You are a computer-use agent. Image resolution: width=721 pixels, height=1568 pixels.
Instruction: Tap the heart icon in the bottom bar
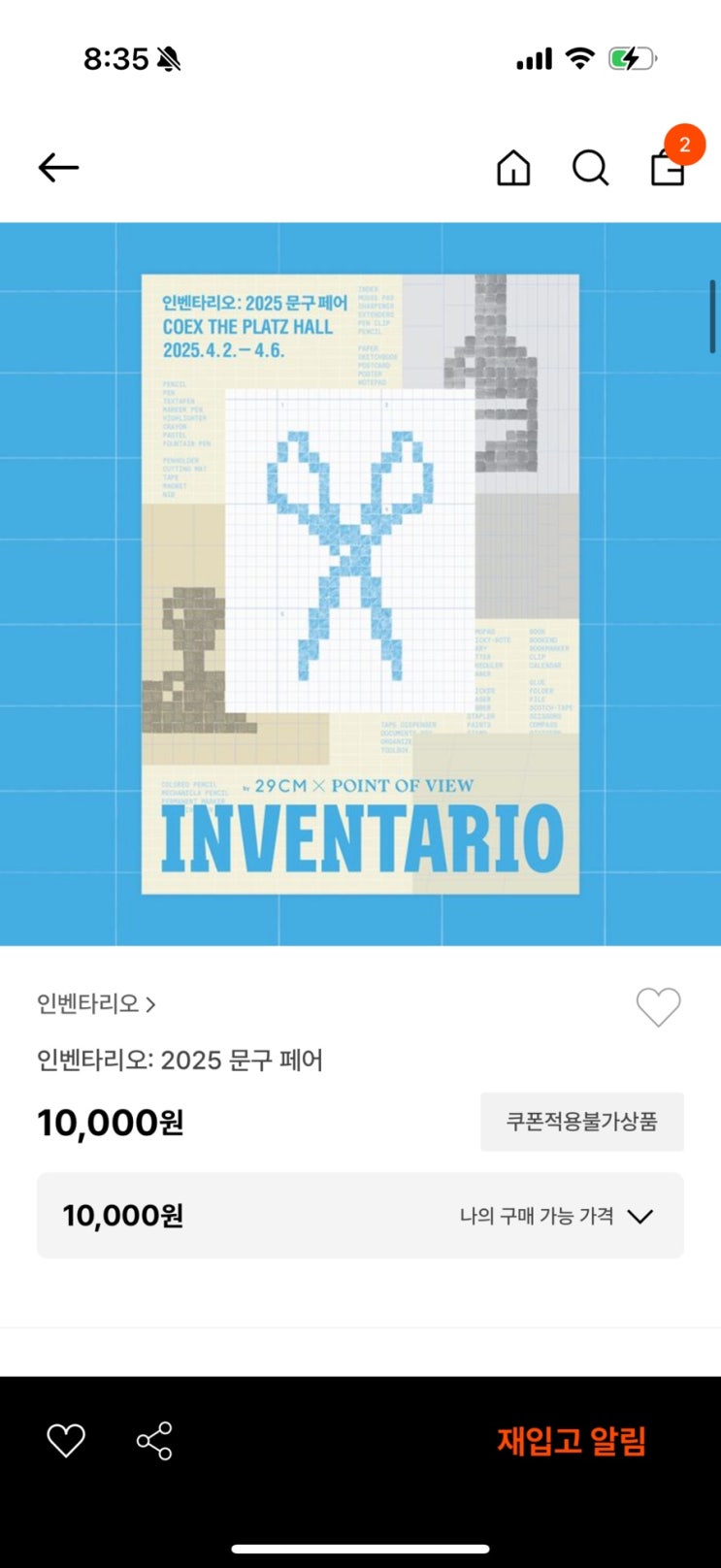66,1440
